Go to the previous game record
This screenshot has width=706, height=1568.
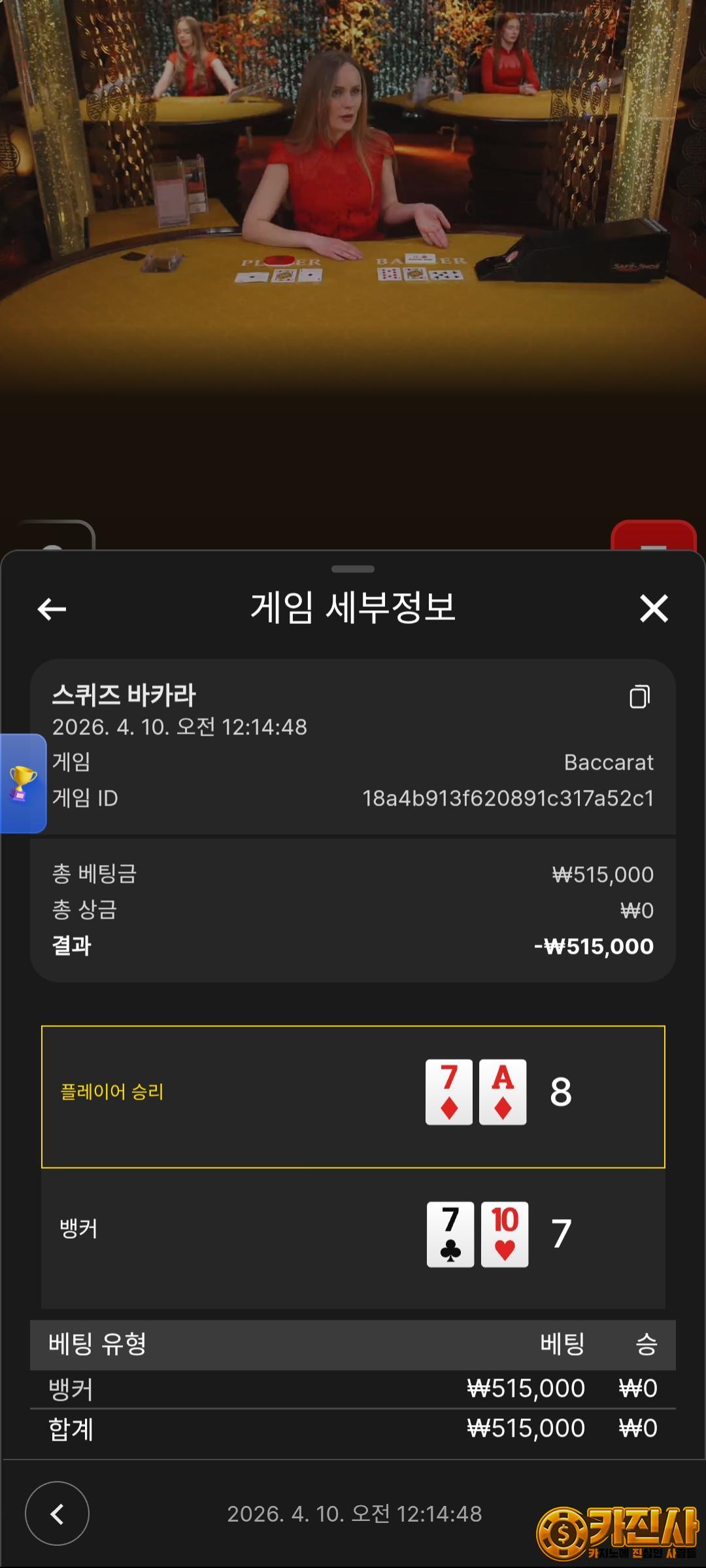tap(57, 1514)
